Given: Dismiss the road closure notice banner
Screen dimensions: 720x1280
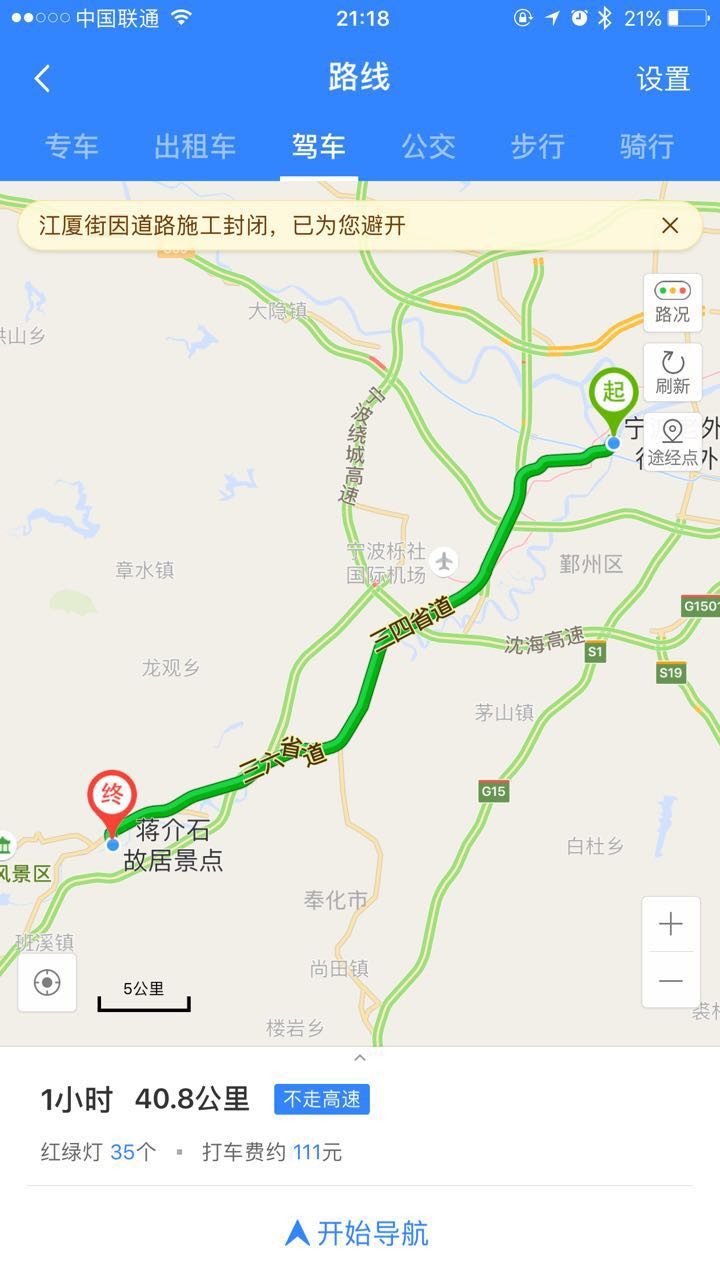Looking at the screenshot, I should [x=670, y=225].
